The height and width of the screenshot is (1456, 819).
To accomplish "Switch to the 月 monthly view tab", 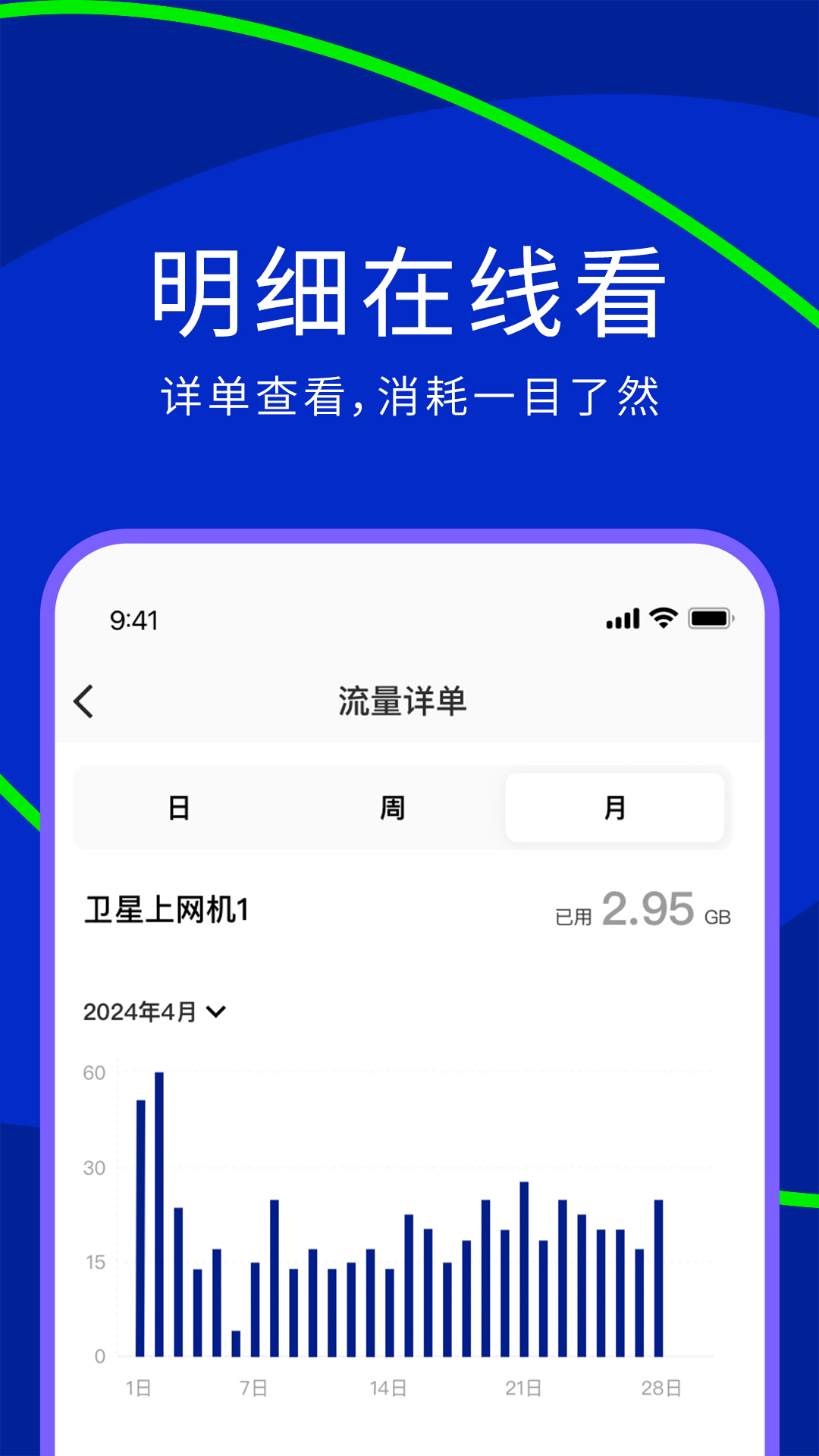I will click(614, 808).
